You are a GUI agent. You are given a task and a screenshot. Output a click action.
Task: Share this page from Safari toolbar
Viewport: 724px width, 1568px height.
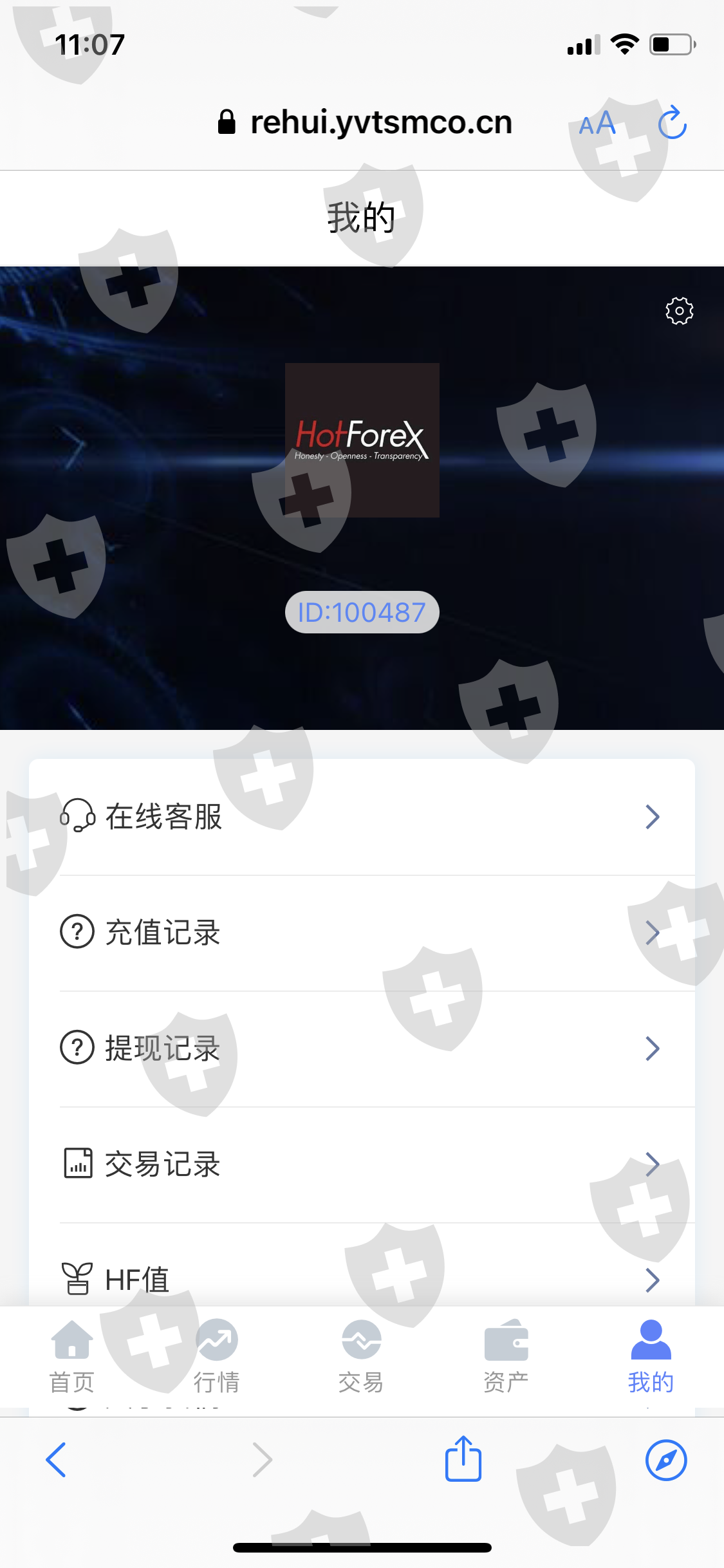click(463, 1458)
